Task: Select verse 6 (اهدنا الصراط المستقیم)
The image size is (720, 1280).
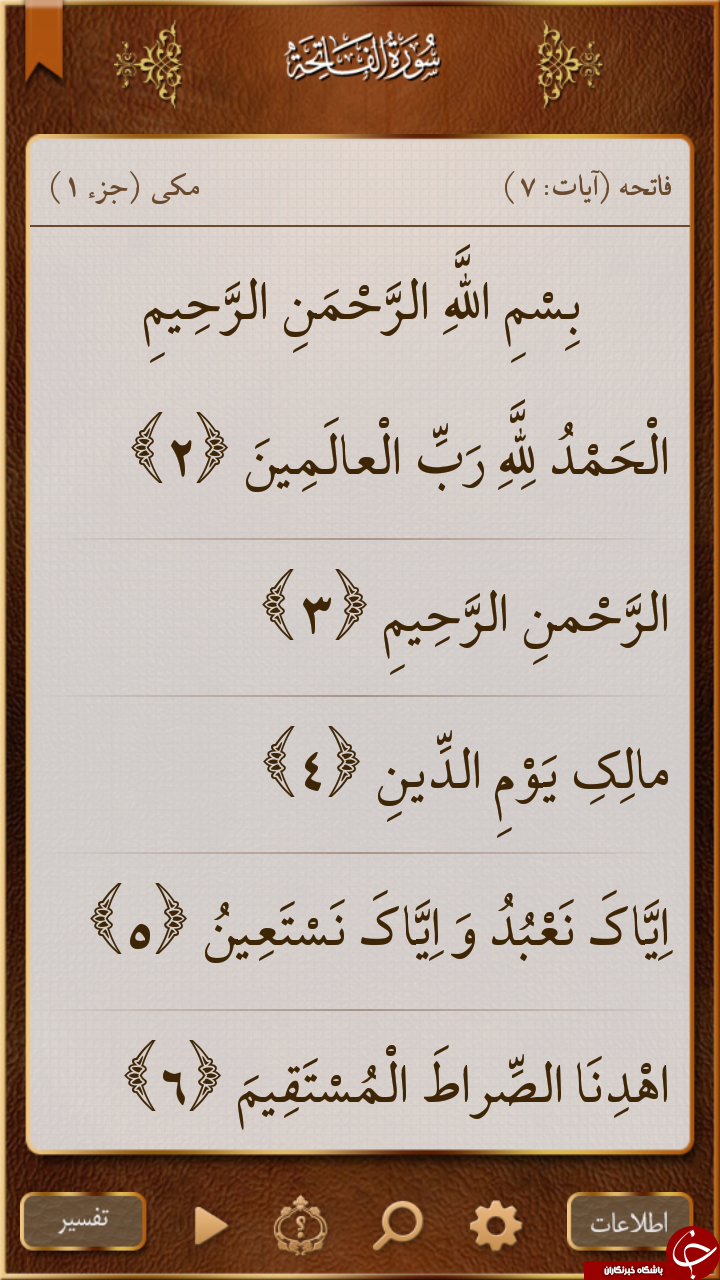Action: [x=360, y=1078]
